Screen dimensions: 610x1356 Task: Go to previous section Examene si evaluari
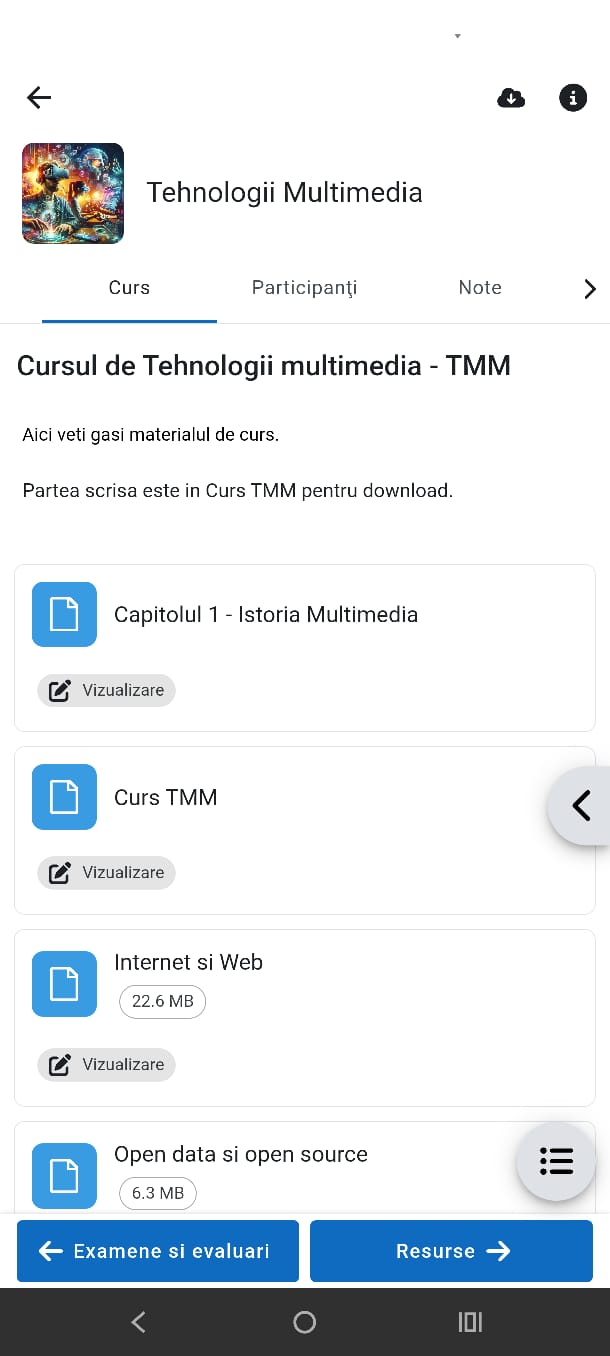(158, 1251)
